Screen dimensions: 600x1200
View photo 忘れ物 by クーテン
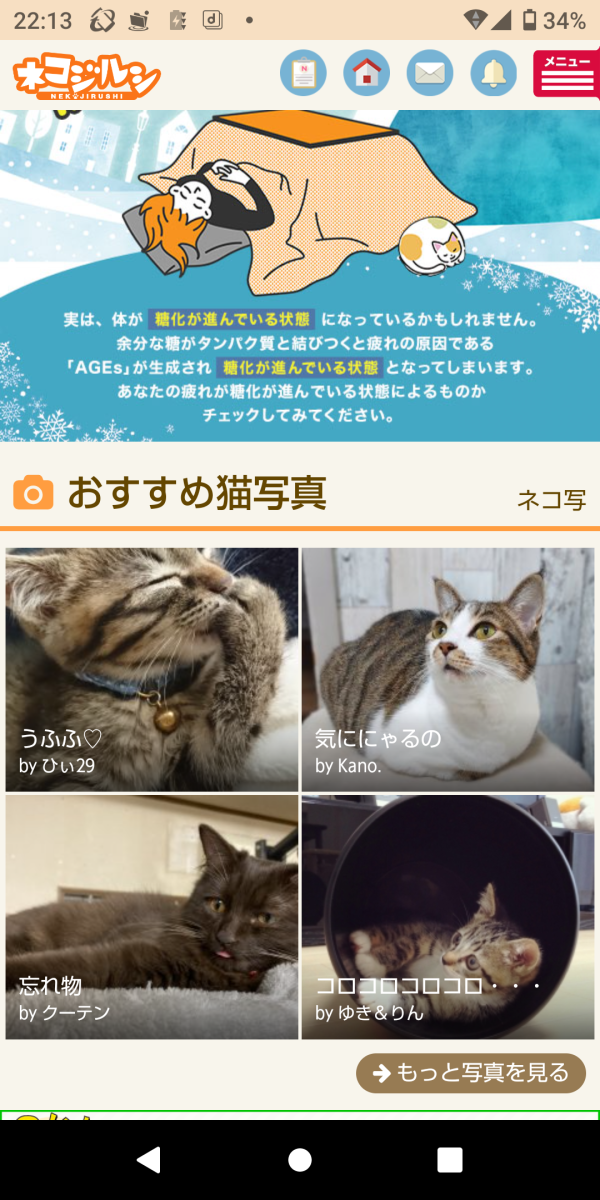tap(152, 917)
